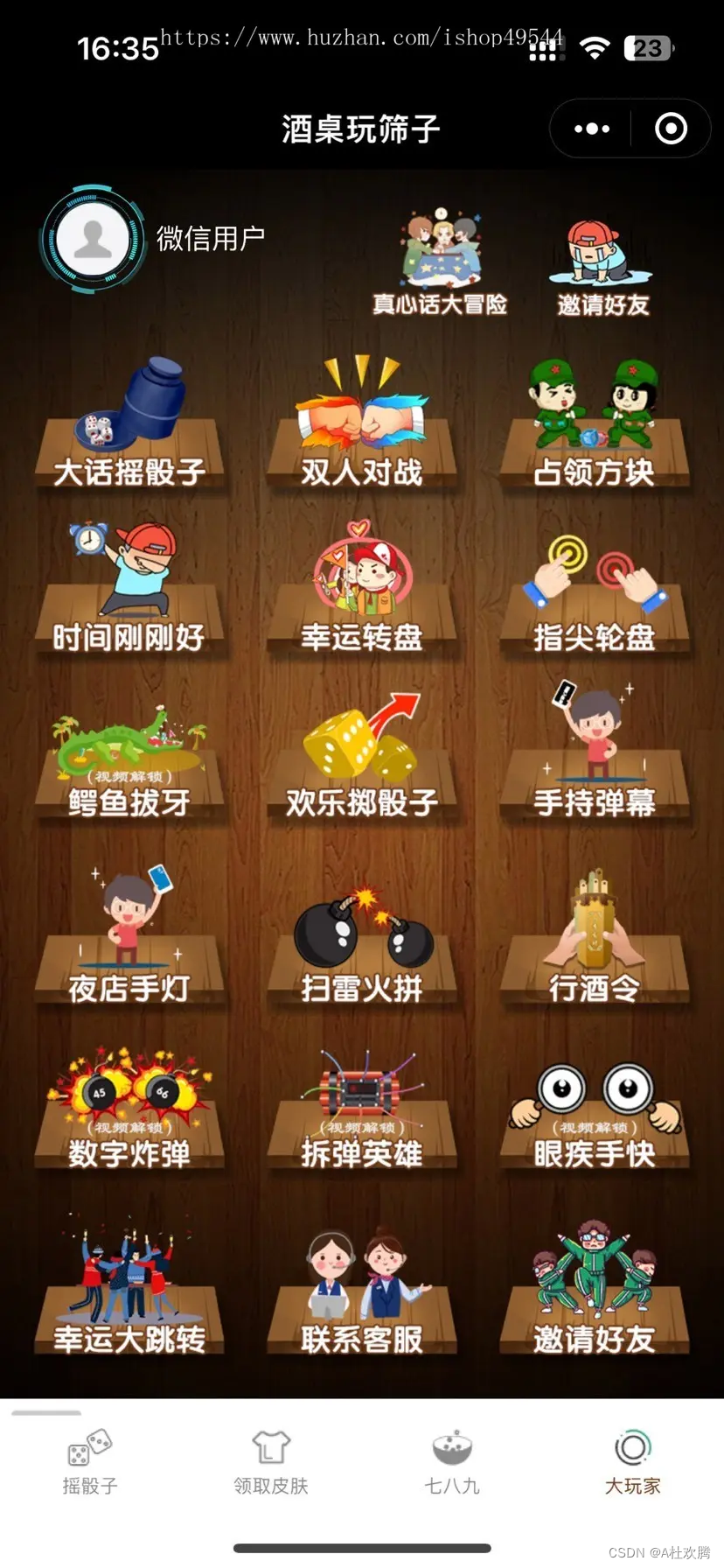724x1568 pixels.
Task: Tap the 微信用户 profile avatar
Action: [93, 239]
